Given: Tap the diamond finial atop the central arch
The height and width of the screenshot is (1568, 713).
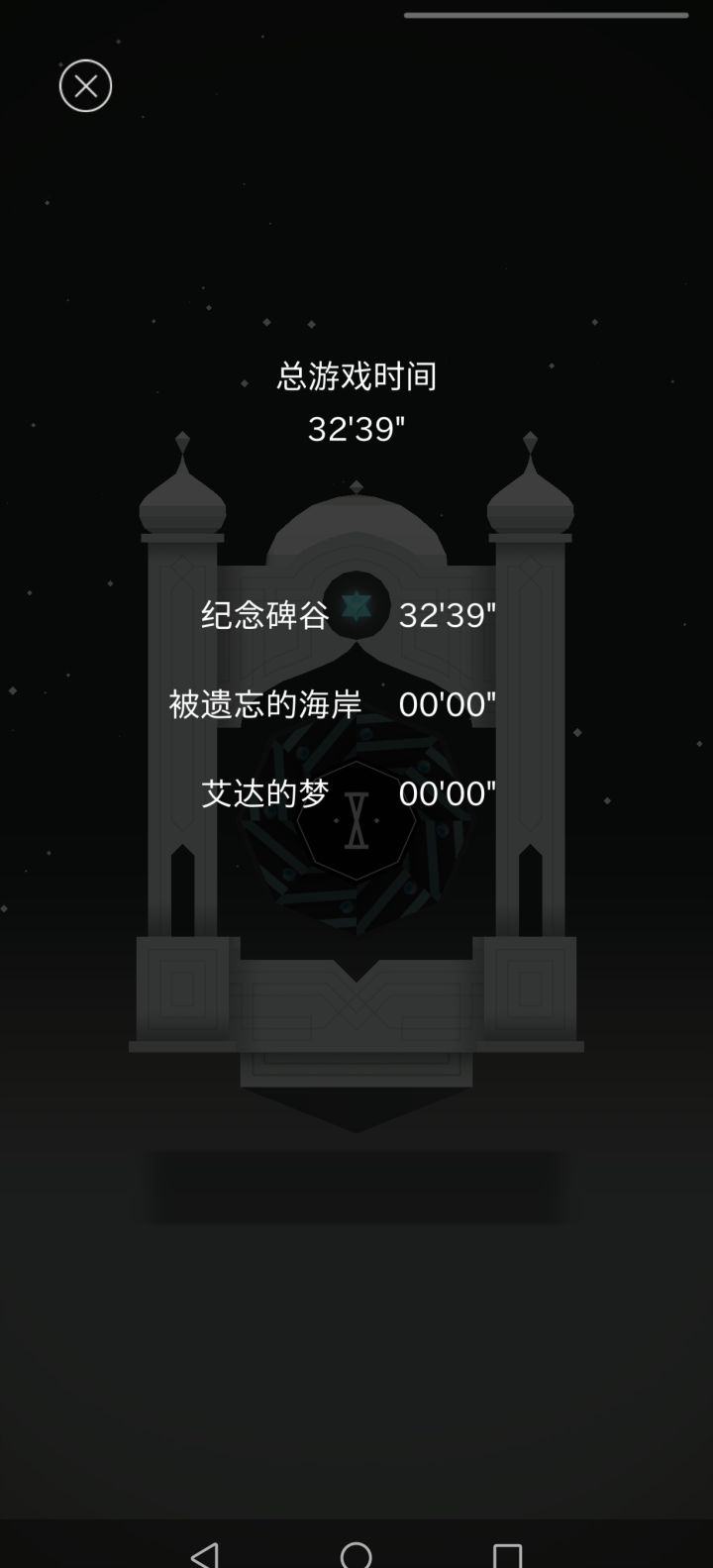Looking at the screenshot, I should 355,487.
